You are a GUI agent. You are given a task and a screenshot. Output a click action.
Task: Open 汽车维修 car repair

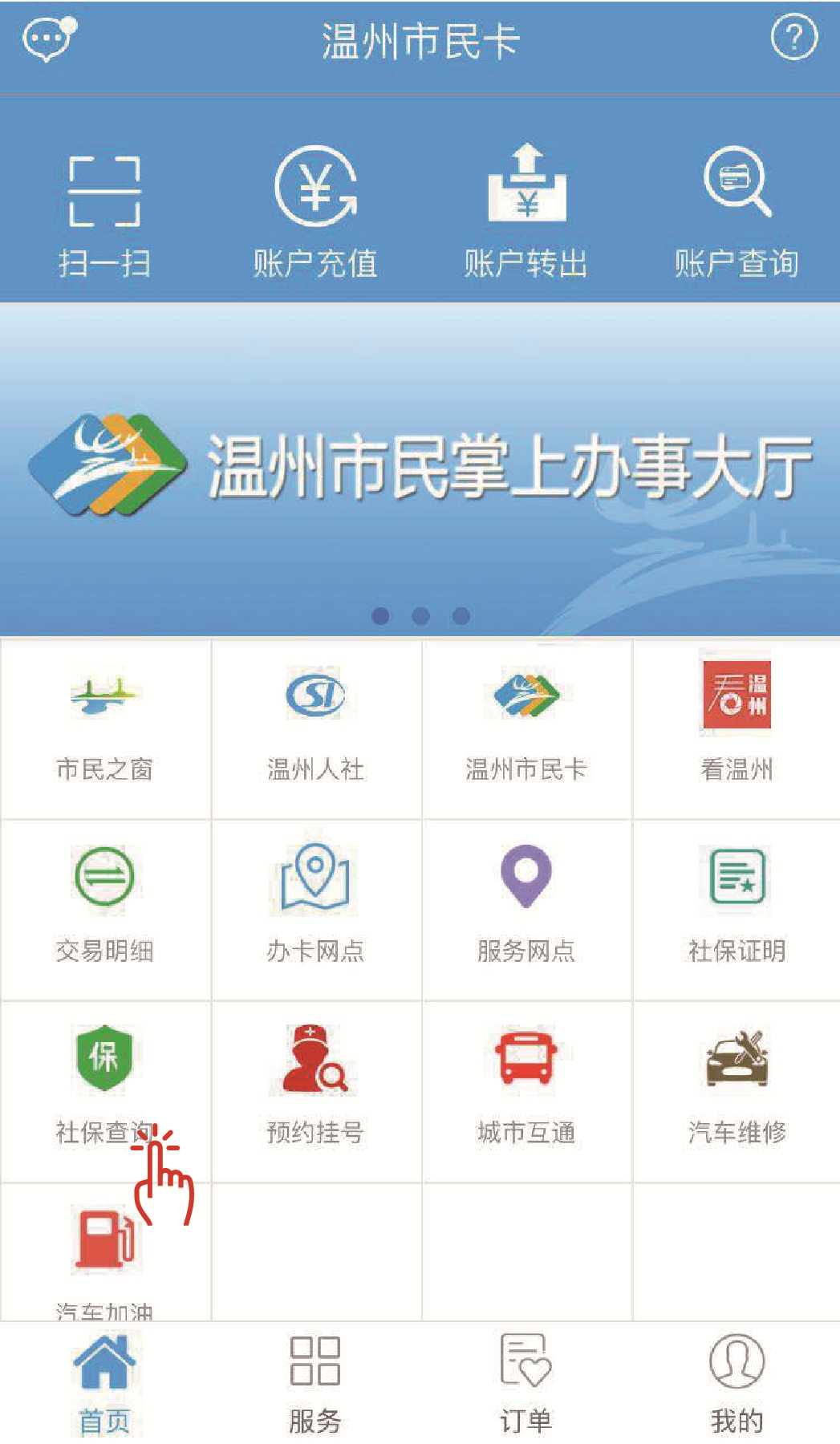pyautogui.click(x=737, y=1087)
